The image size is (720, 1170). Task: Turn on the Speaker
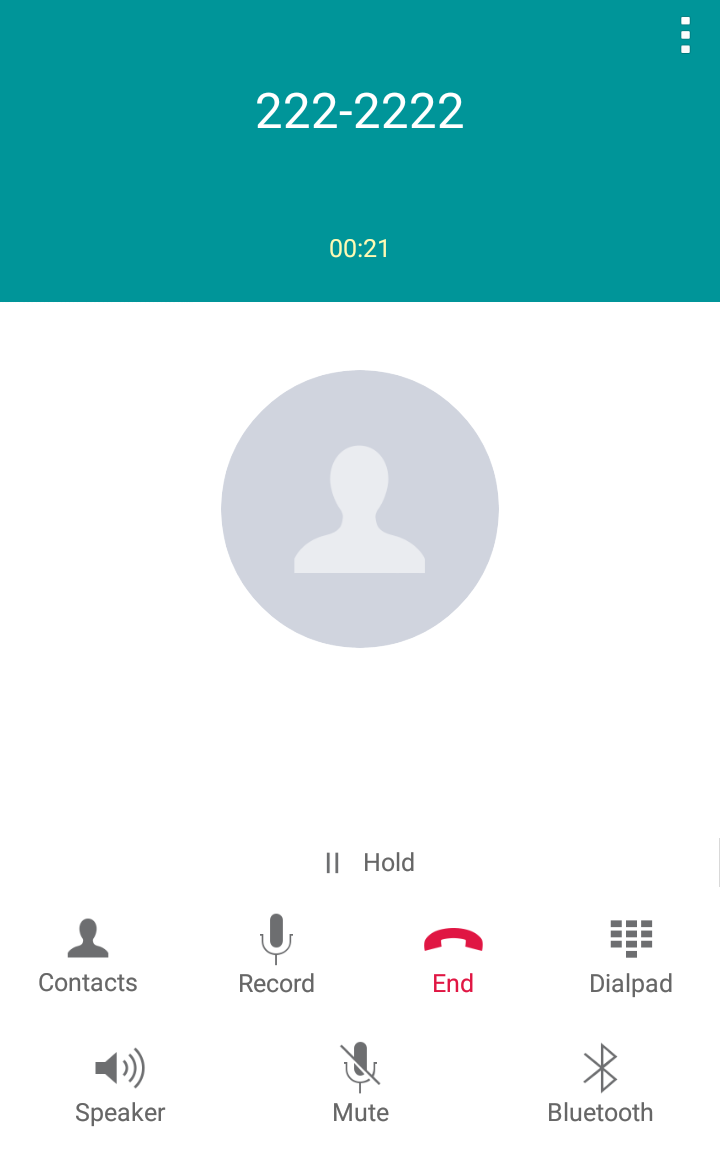click(x=120, y=1086)
